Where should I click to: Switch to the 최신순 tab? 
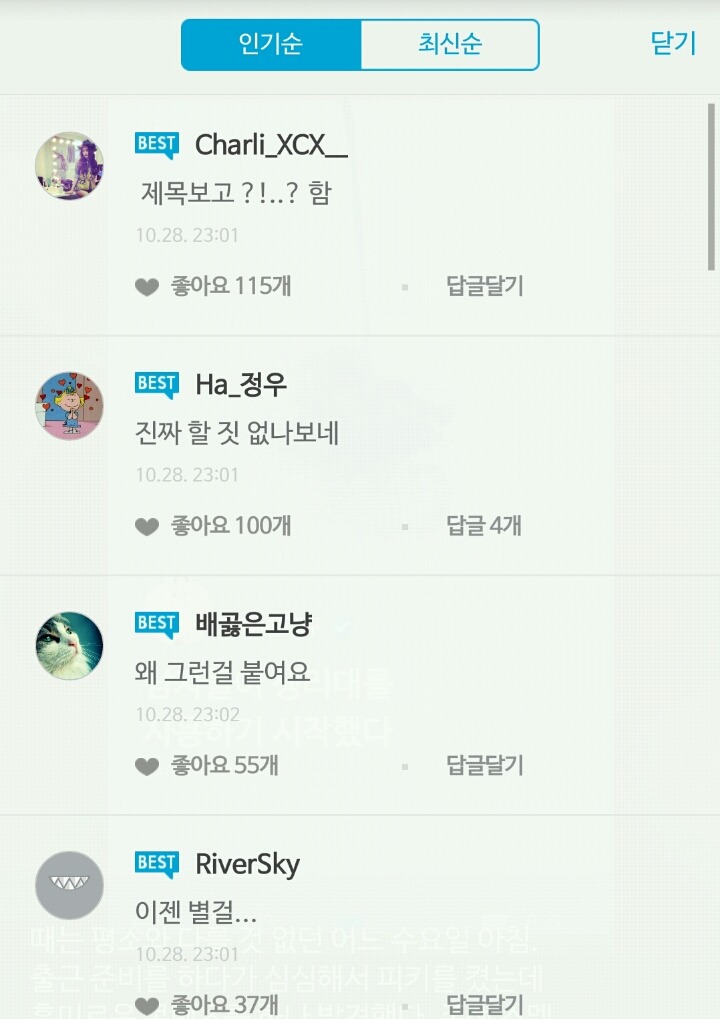[x=452, y=44]
